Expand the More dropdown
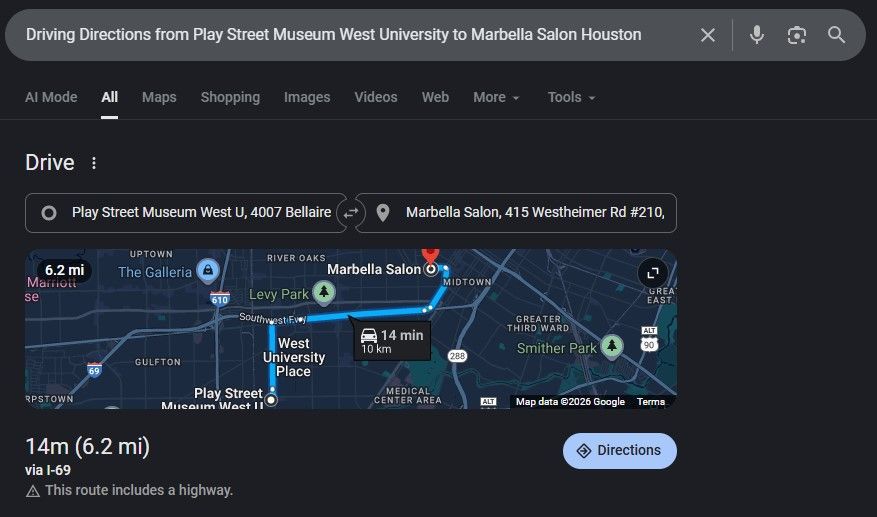 [x=496, y=97]
